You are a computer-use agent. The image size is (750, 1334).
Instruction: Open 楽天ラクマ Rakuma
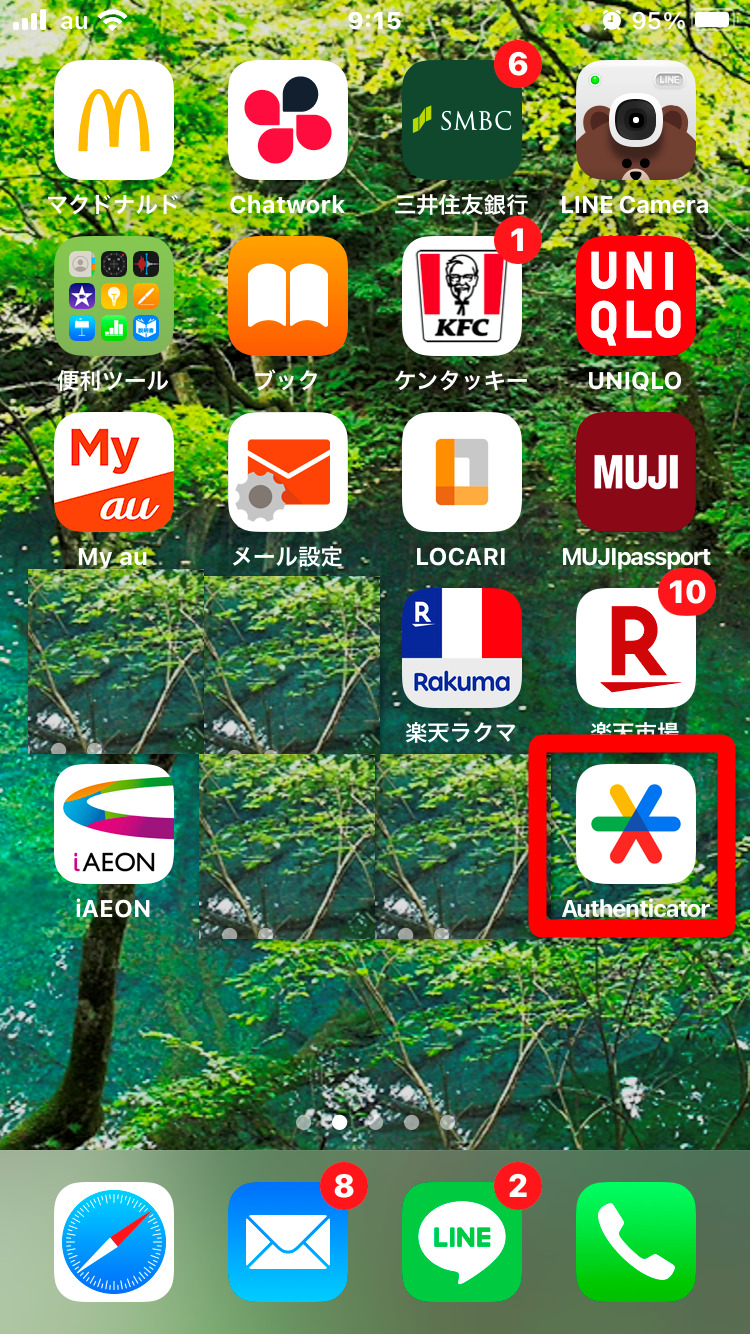[462, 648]
